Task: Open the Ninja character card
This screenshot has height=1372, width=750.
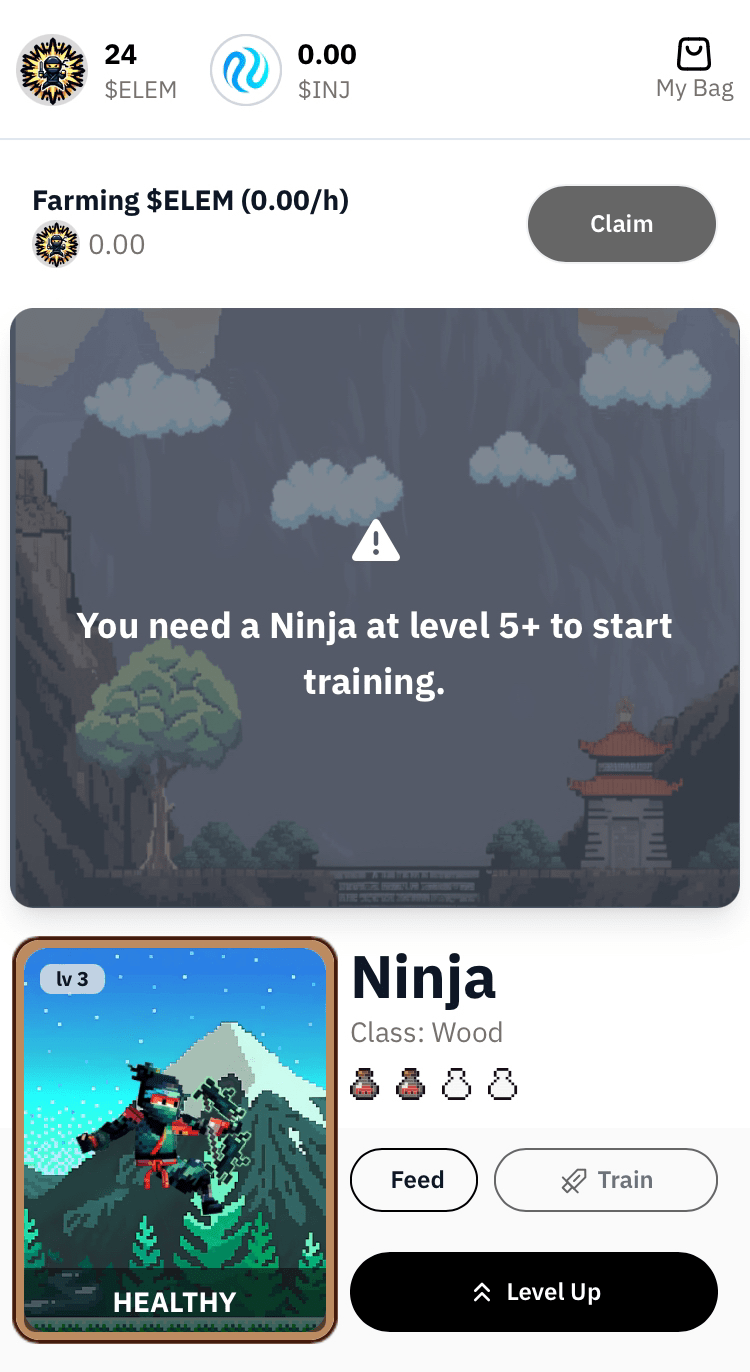Action: pyautogui.click(x=175, y=1140)
